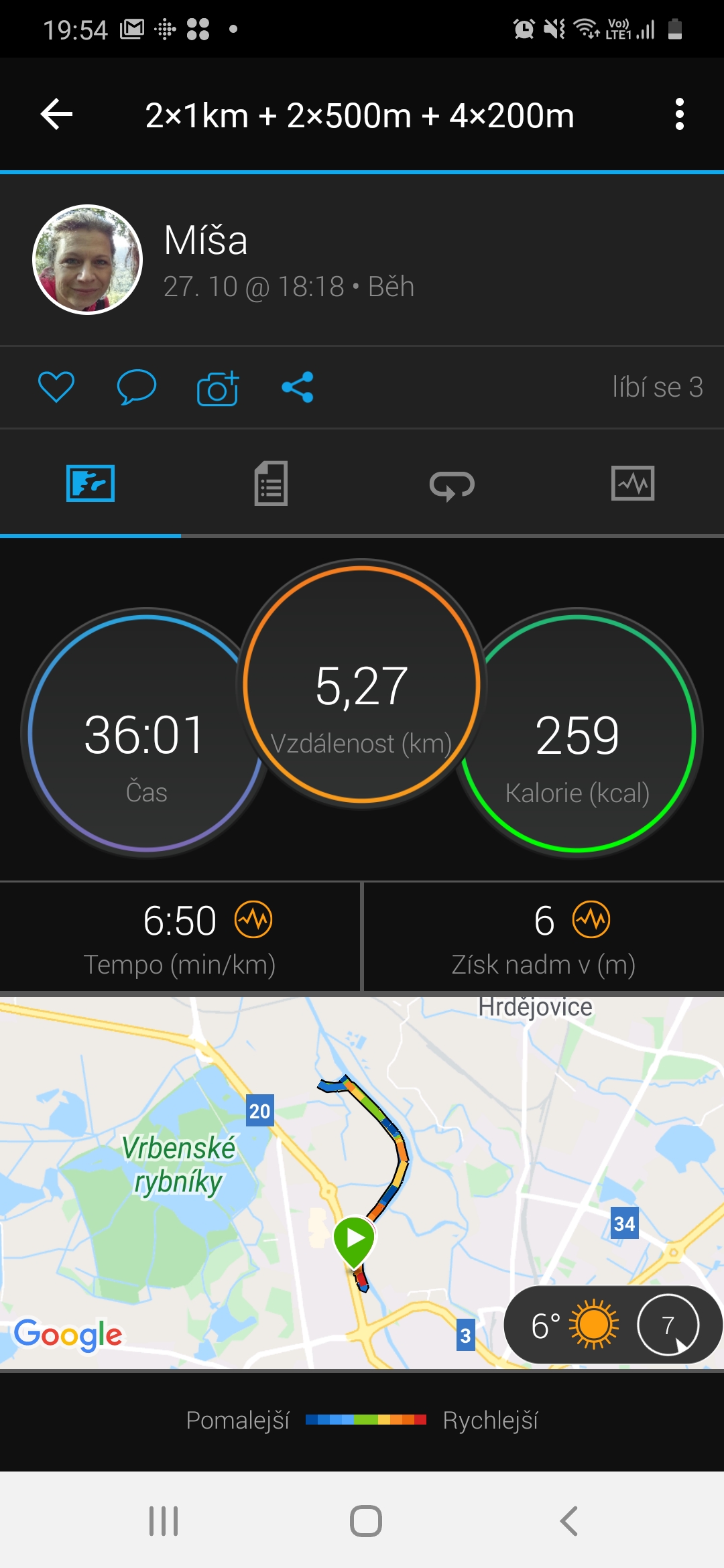Select the overview map tab
The width and height of the screenshot is (724, 1568).
click(90, 483)
